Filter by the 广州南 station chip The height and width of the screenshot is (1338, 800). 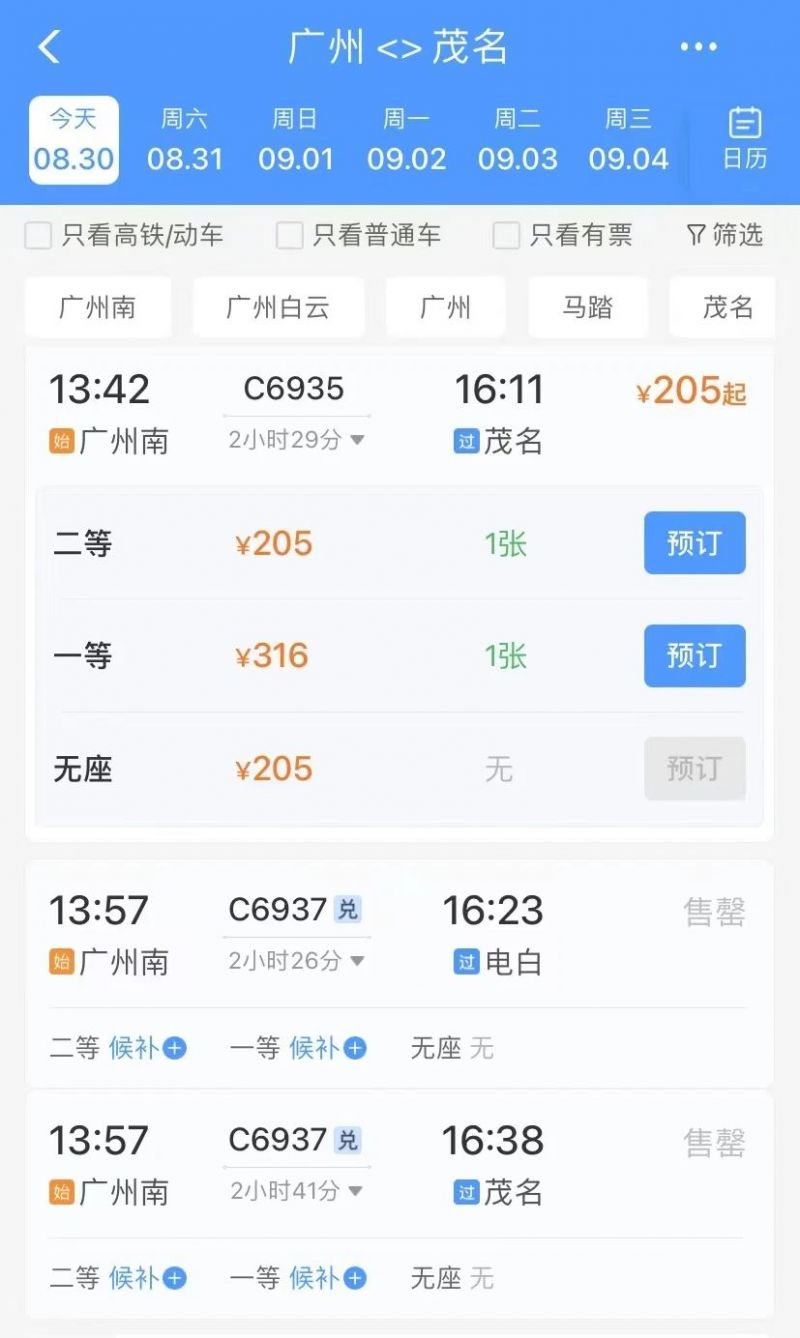point(98,307)
